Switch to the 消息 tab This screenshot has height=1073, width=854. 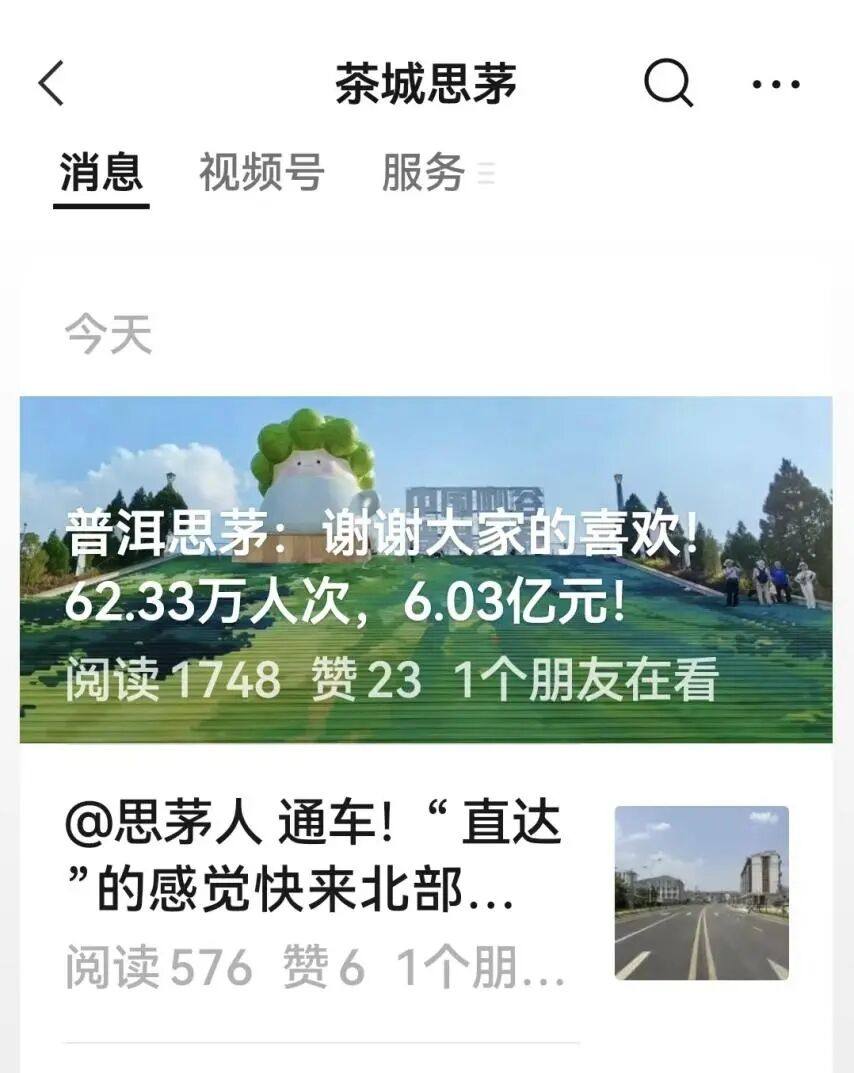click(x=101, y=173)
